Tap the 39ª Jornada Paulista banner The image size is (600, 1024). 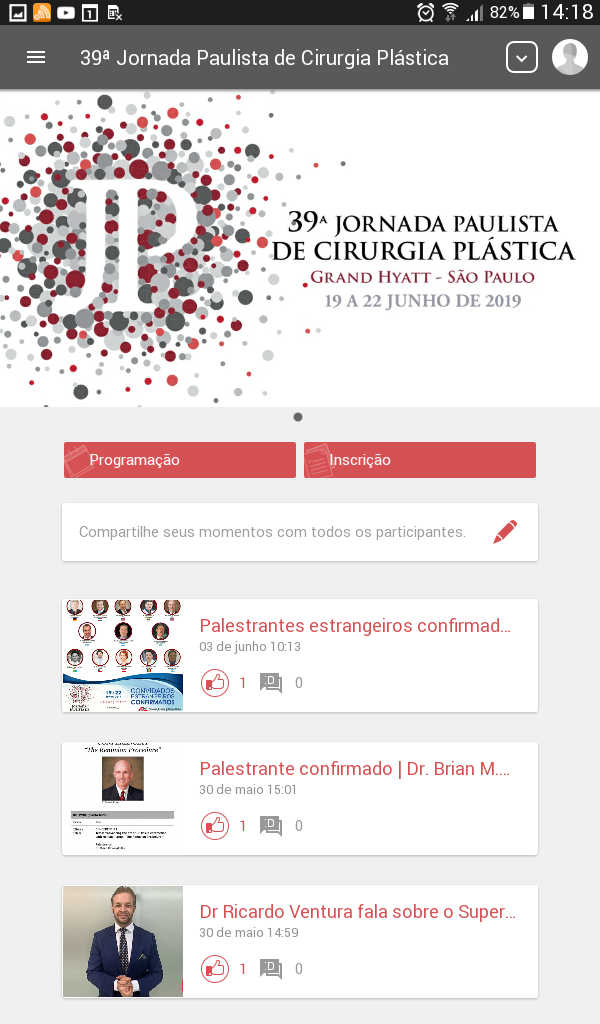[x=300, y=248]
